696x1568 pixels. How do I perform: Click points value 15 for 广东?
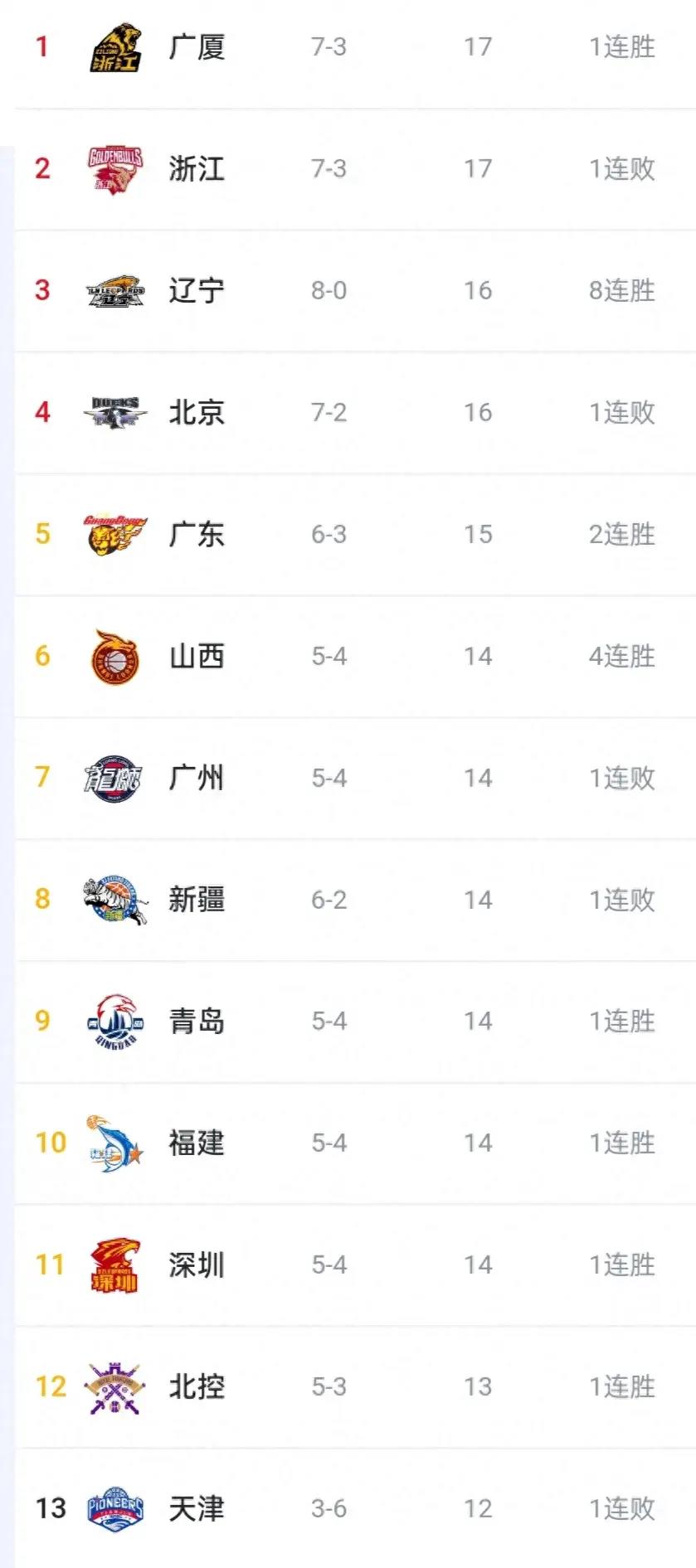(x=477, y=534)
